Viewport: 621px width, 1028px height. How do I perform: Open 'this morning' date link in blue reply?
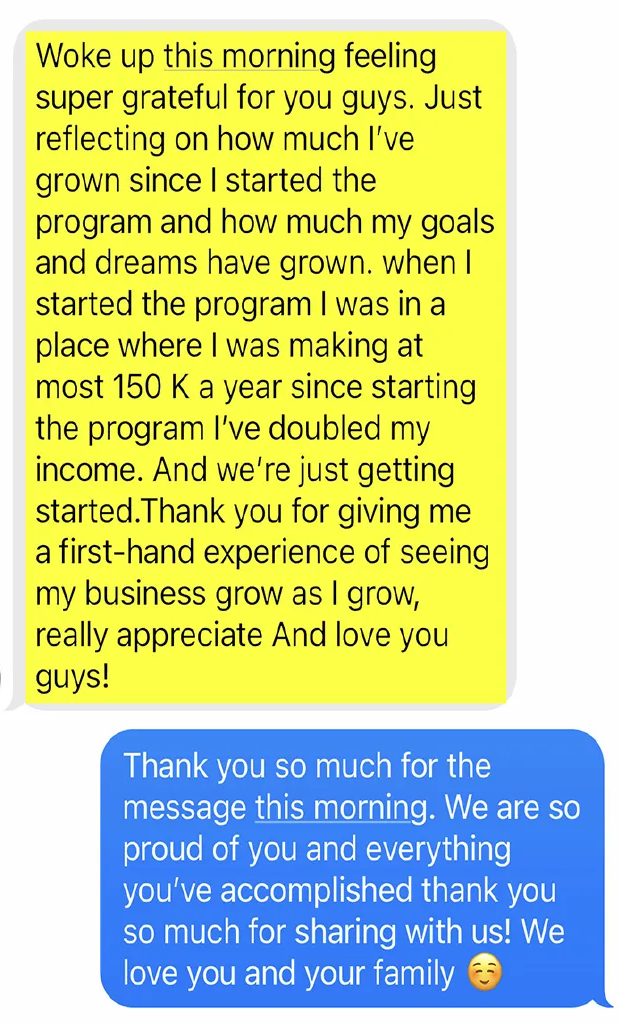pos(340,807)
